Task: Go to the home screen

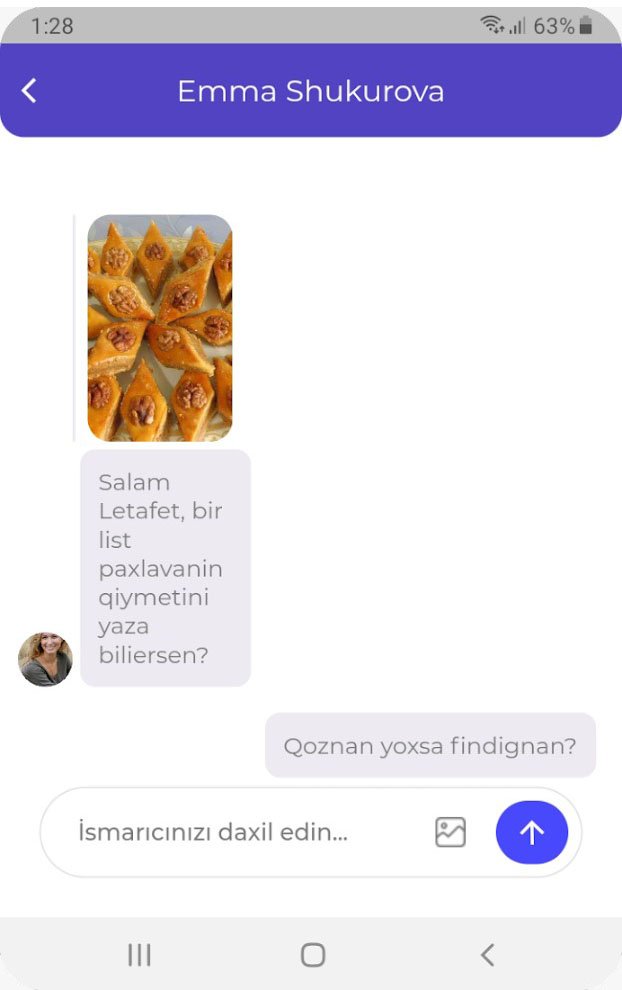Action: pos(313,955)
